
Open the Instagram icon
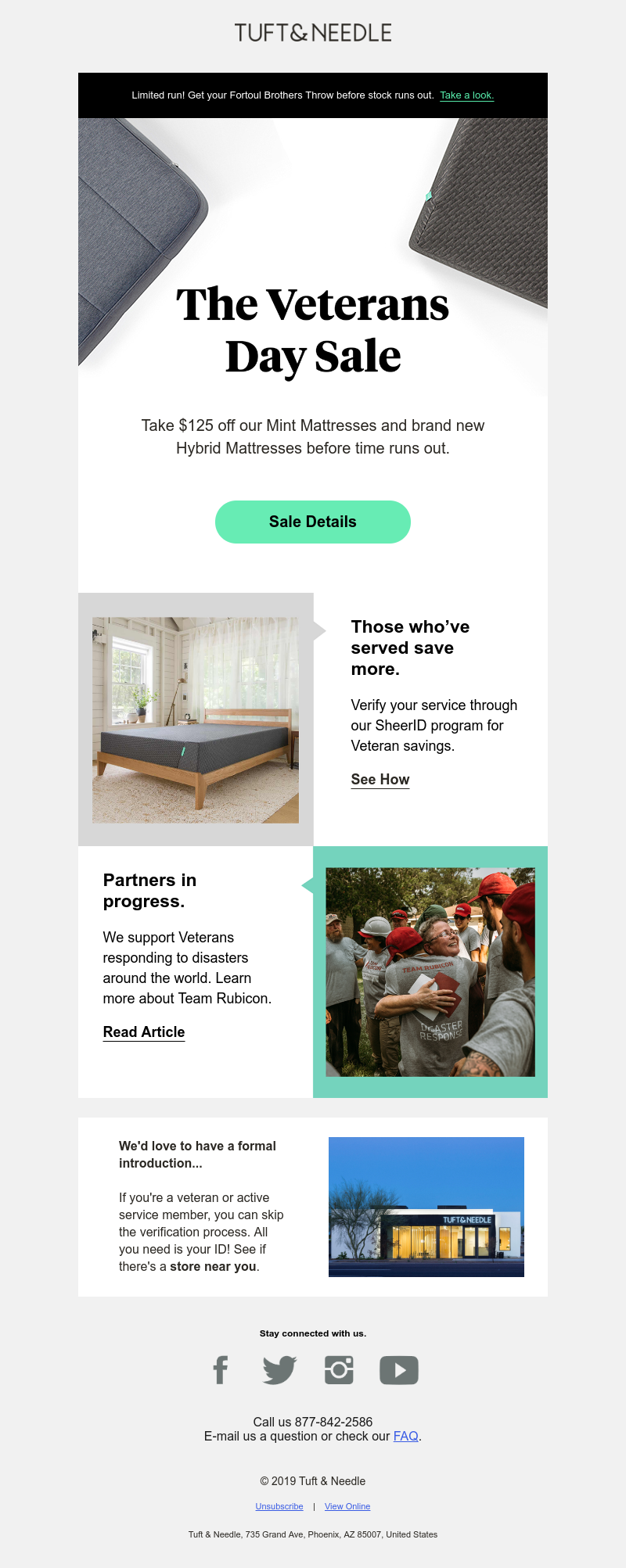coord(339,1370)
